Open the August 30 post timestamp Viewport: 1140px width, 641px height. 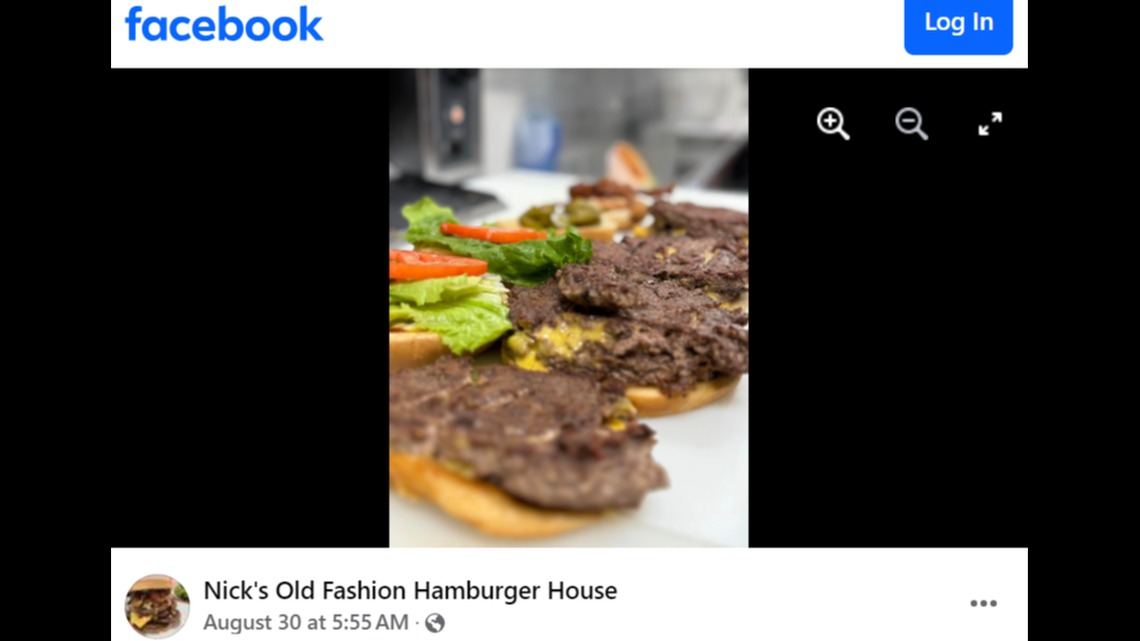305,623
